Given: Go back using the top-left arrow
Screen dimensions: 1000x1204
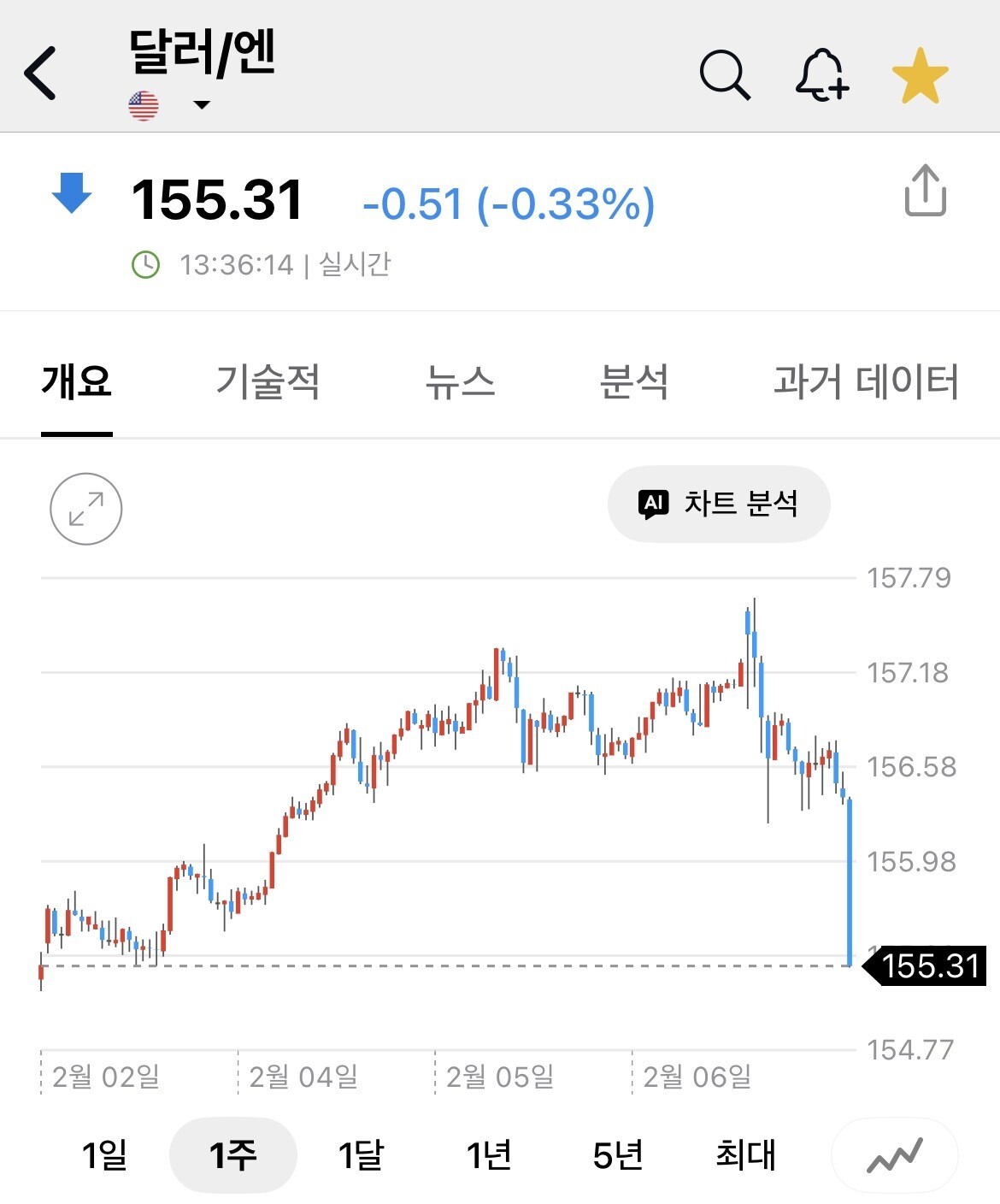Looking at the screenshot, I should click(40, 74).
